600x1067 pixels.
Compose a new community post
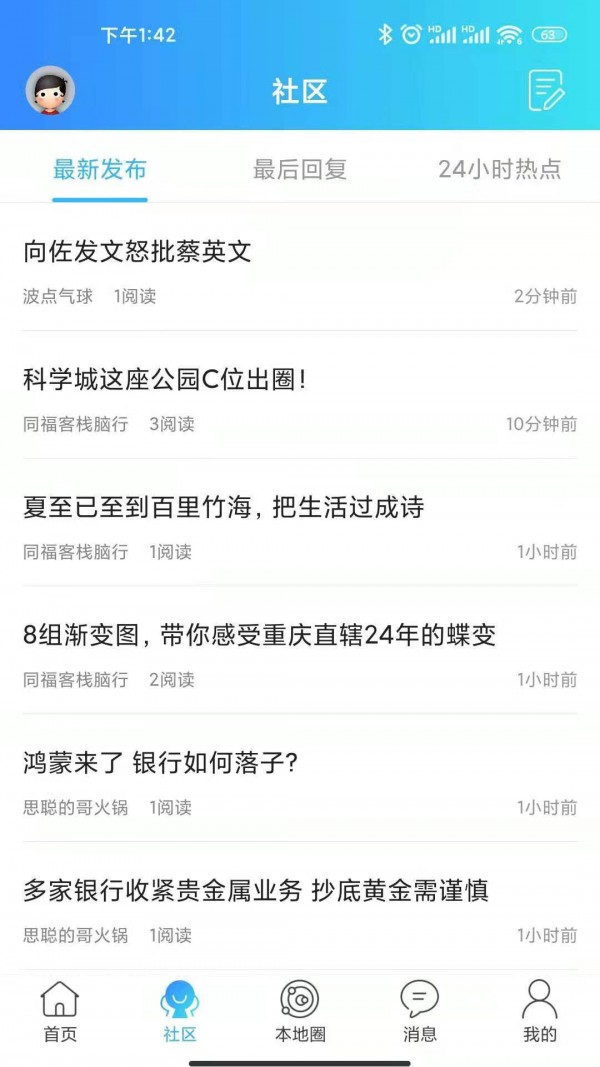click(546, 91)
